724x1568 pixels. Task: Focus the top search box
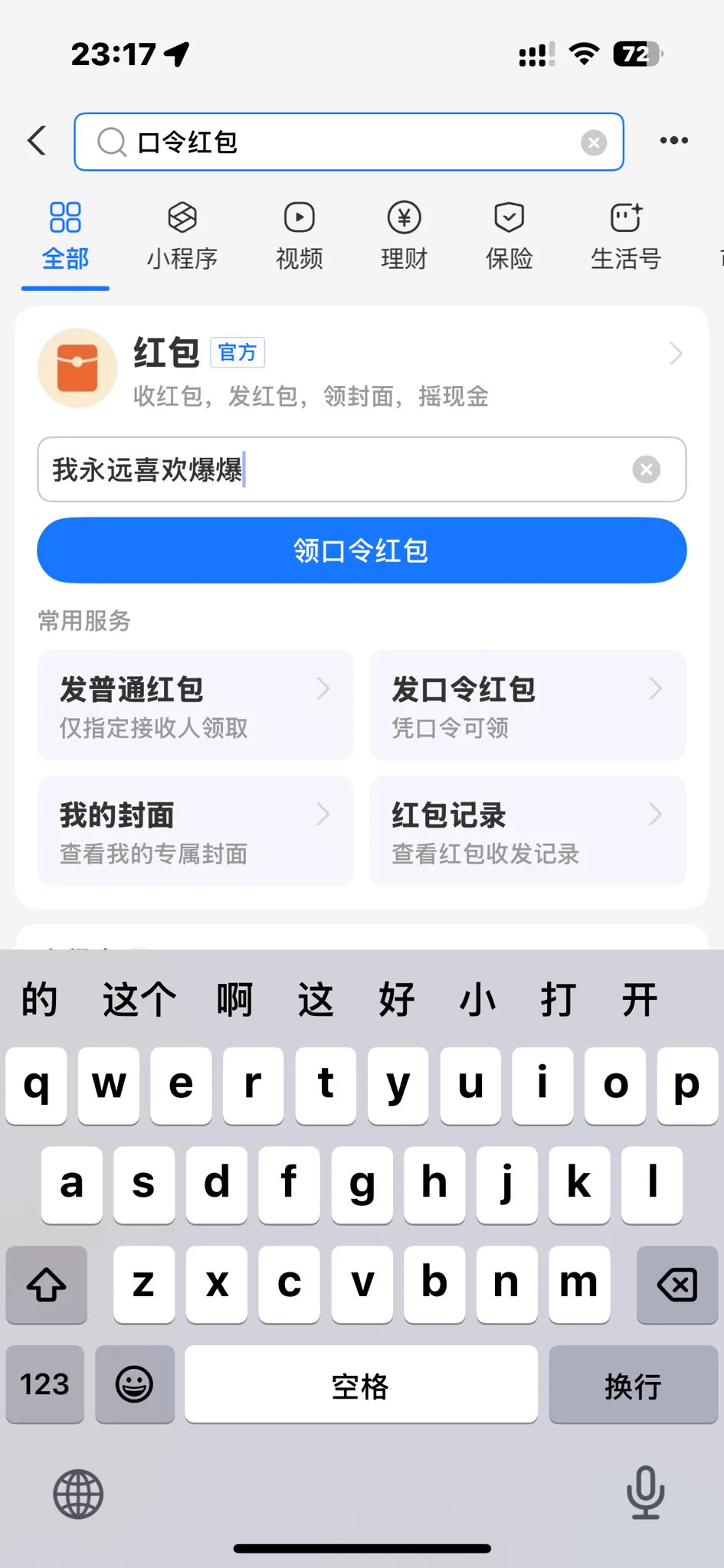click(345, 142)
